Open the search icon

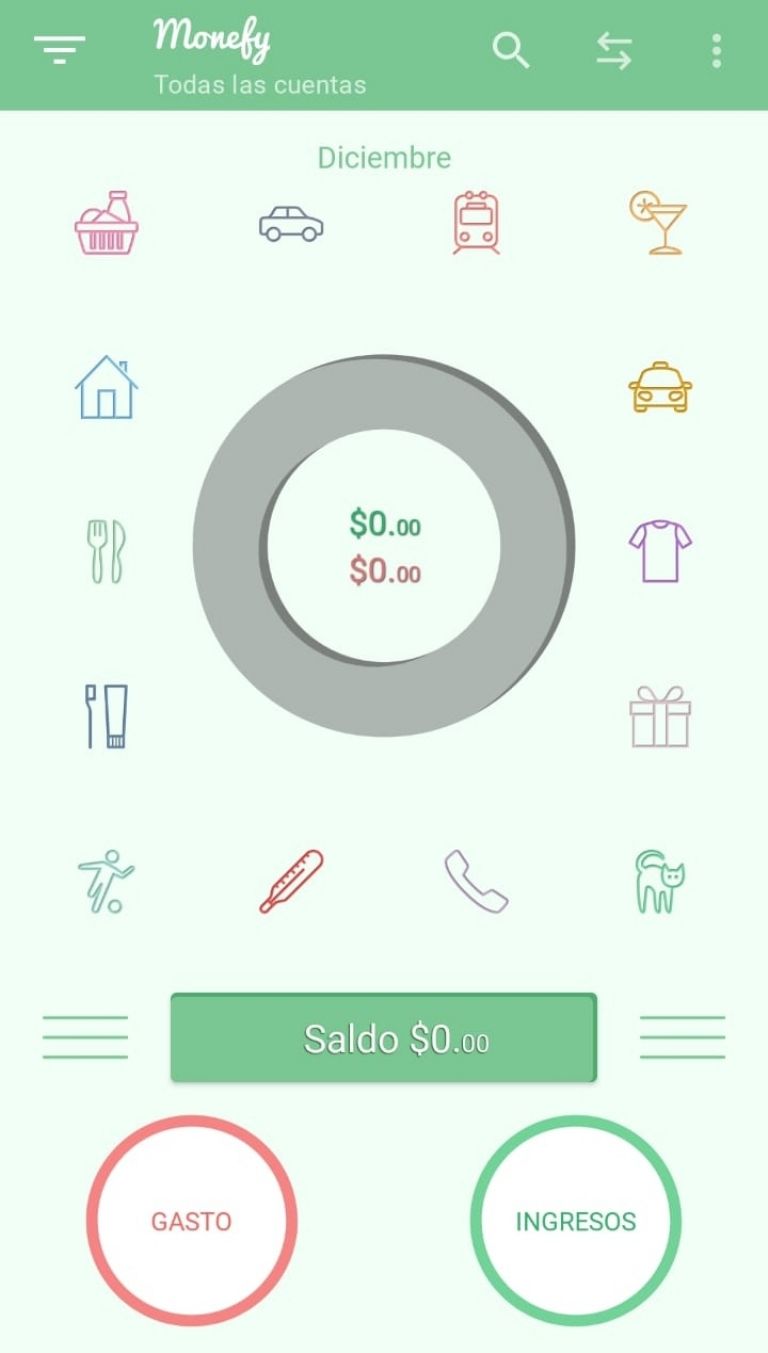pyautogui.click(x=510, y=50)
